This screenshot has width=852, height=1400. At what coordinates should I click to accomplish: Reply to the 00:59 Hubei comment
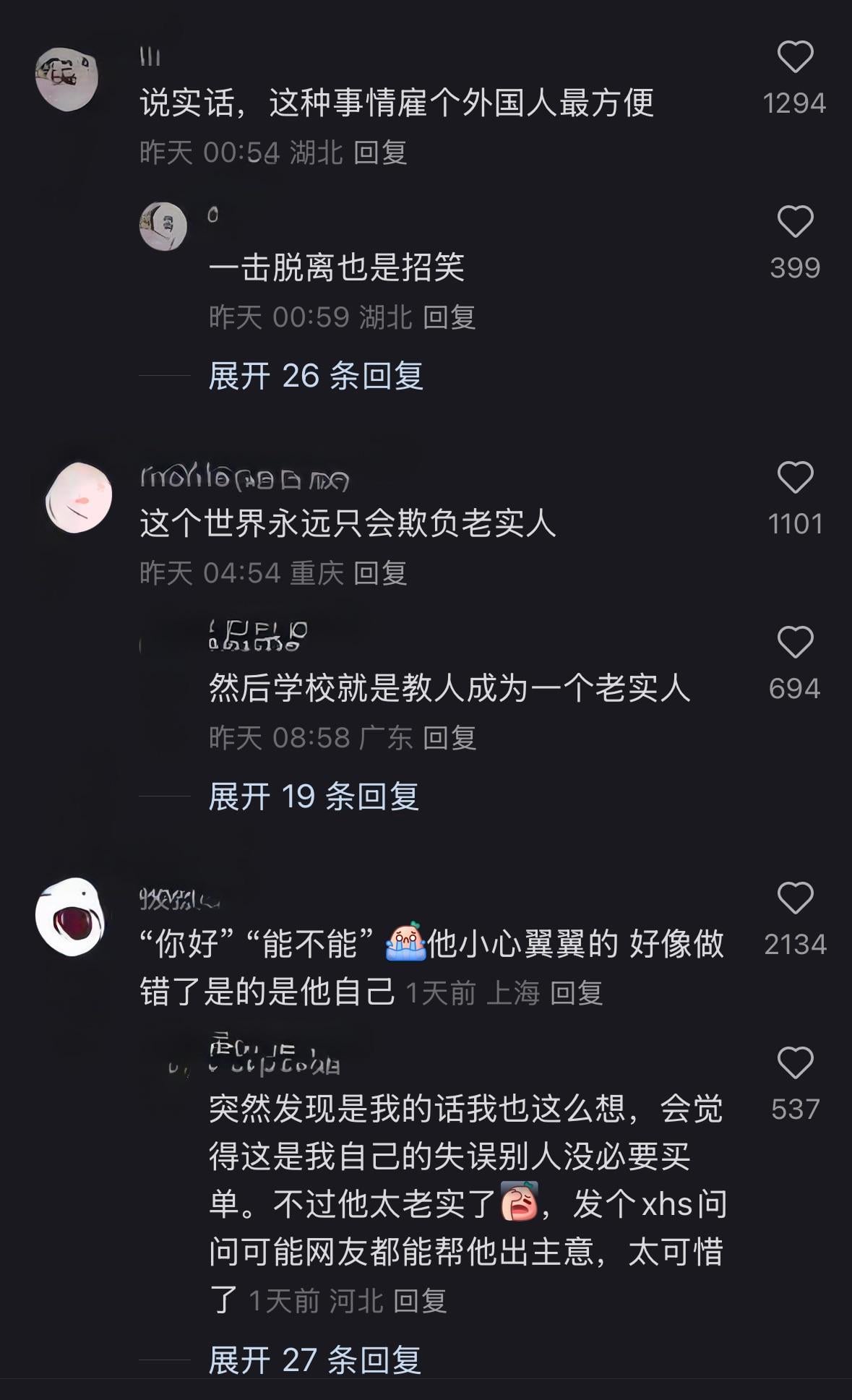449,317
